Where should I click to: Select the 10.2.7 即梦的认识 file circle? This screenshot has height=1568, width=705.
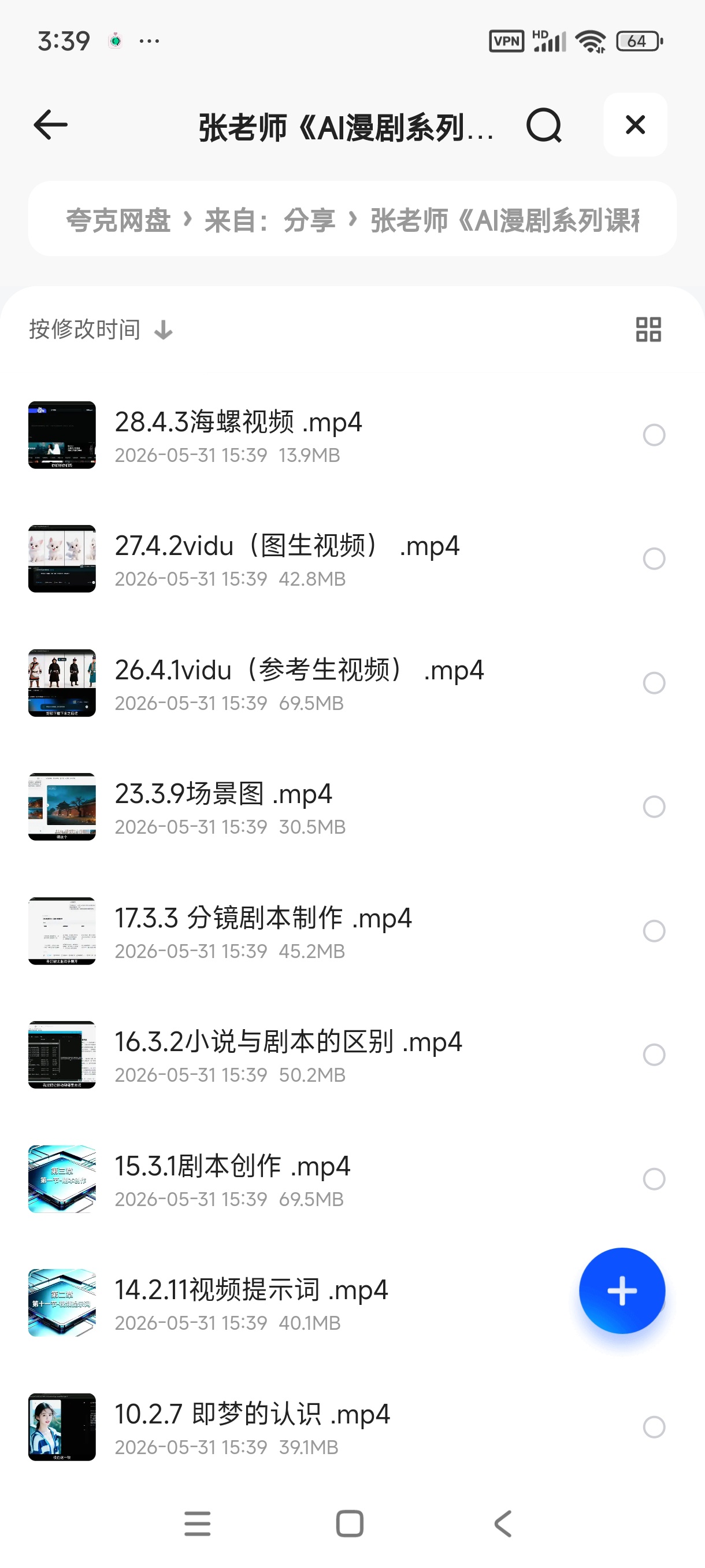(x=654, y=1427)
